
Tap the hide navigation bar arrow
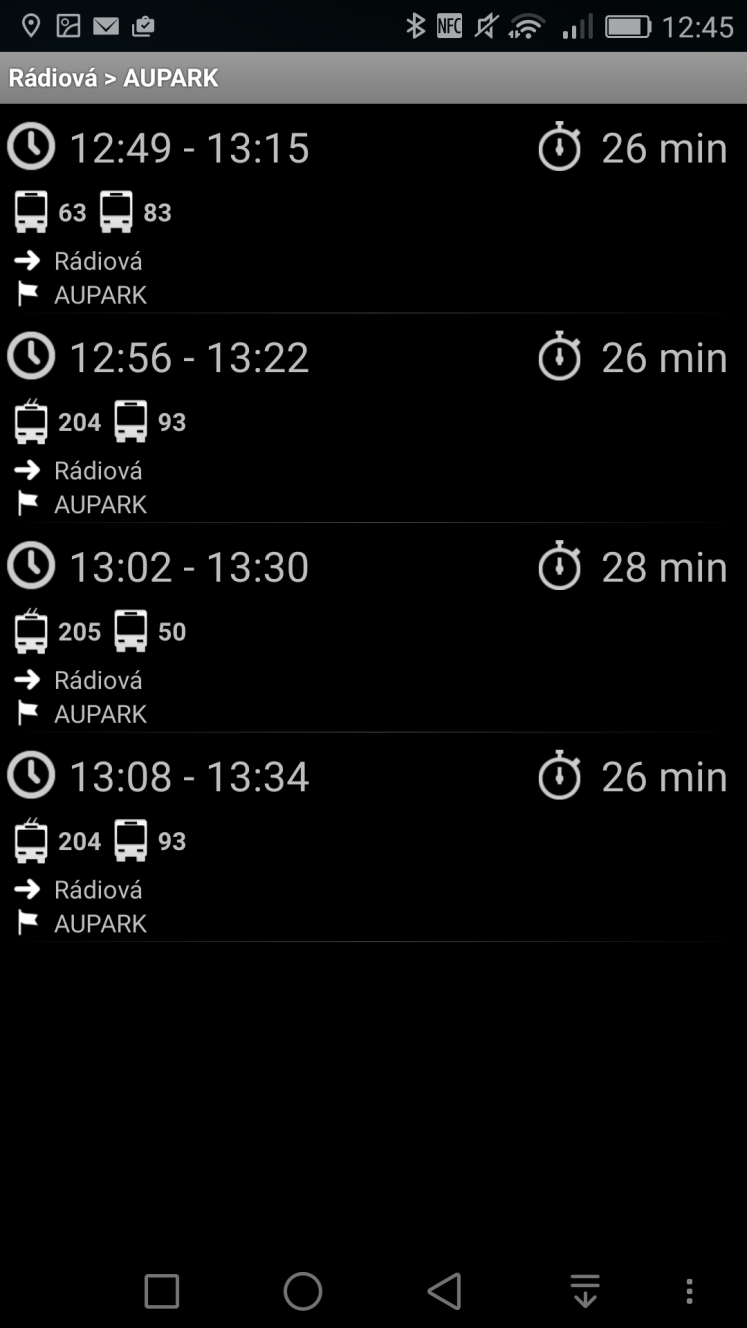(585, 1291)
